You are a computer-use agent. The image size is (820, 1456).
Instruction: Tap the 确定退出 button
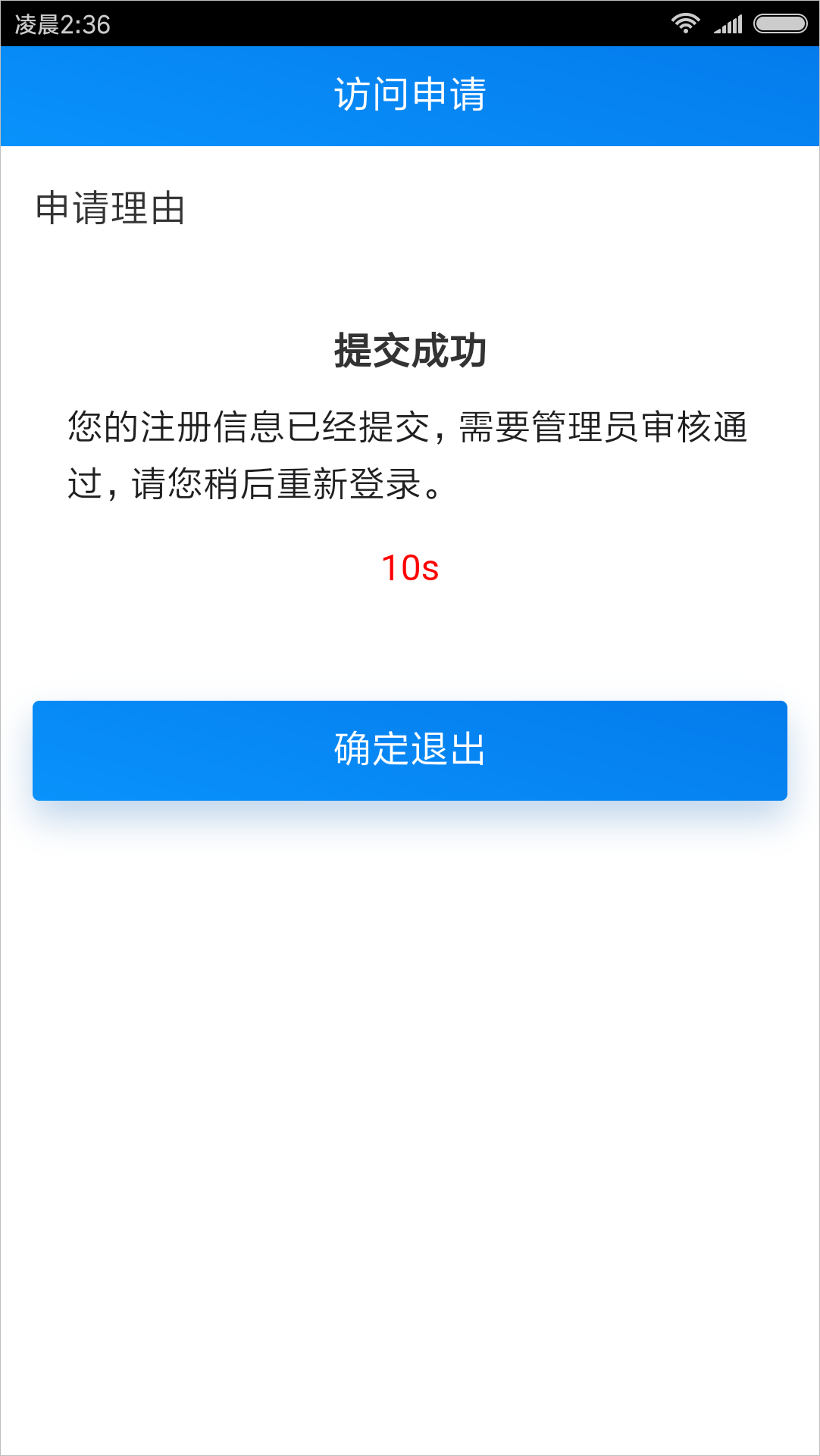click(x=410, y=750)
